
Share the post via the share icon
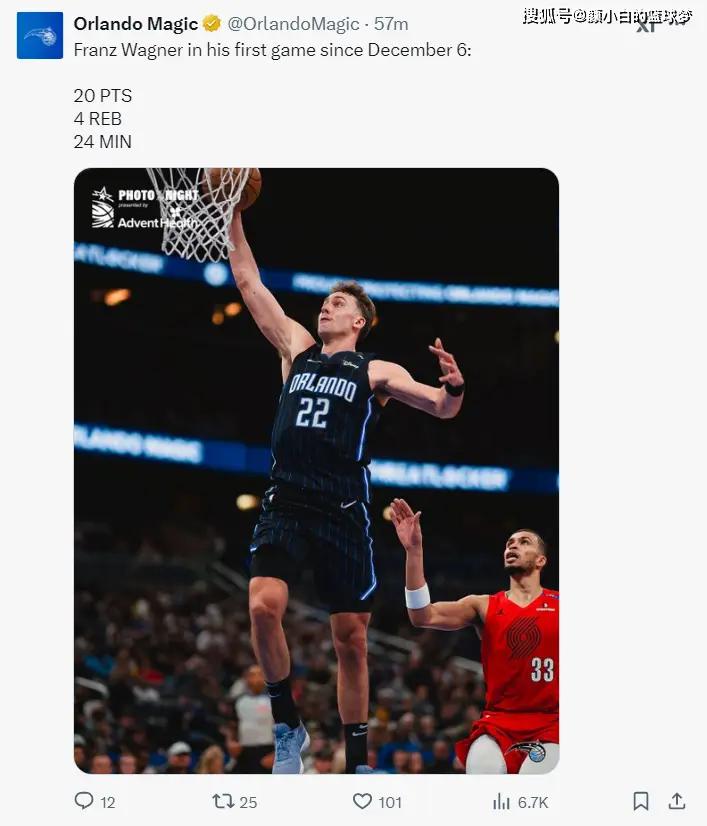677,801
